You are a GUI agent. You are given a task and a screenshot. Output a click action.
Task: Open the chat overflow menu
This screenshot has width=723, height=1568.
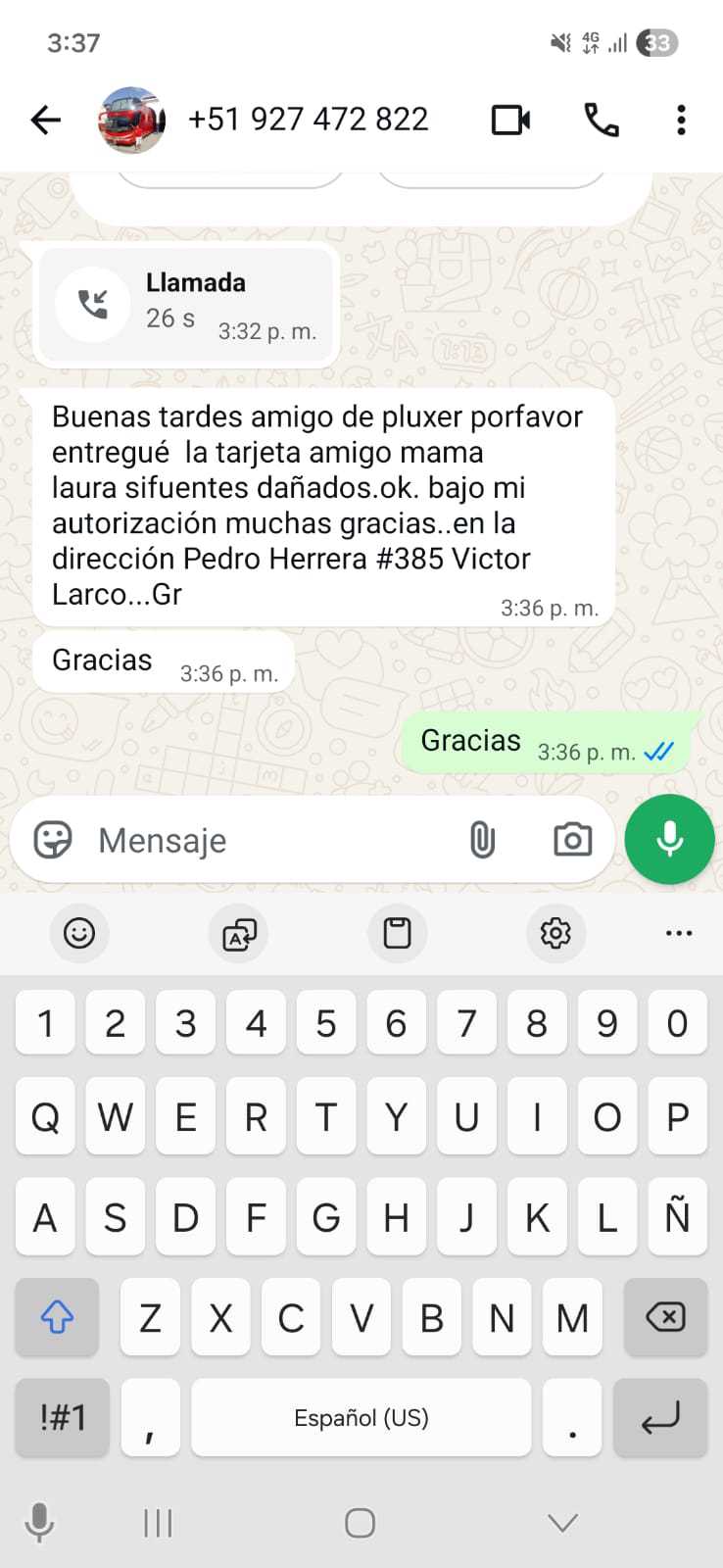681,120
